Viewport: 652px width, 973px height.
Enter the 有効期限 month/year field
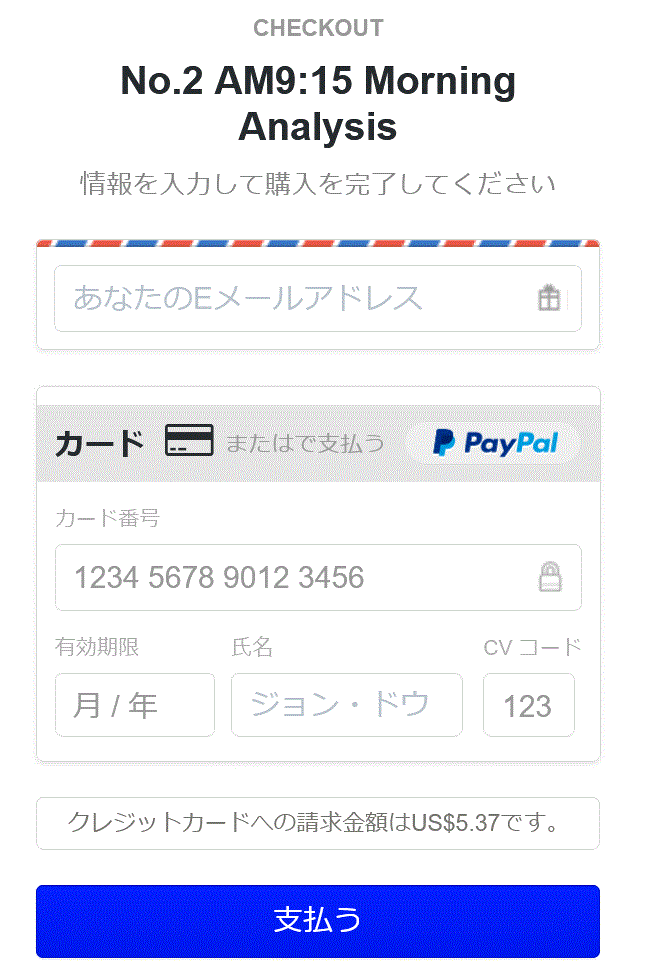134,705
